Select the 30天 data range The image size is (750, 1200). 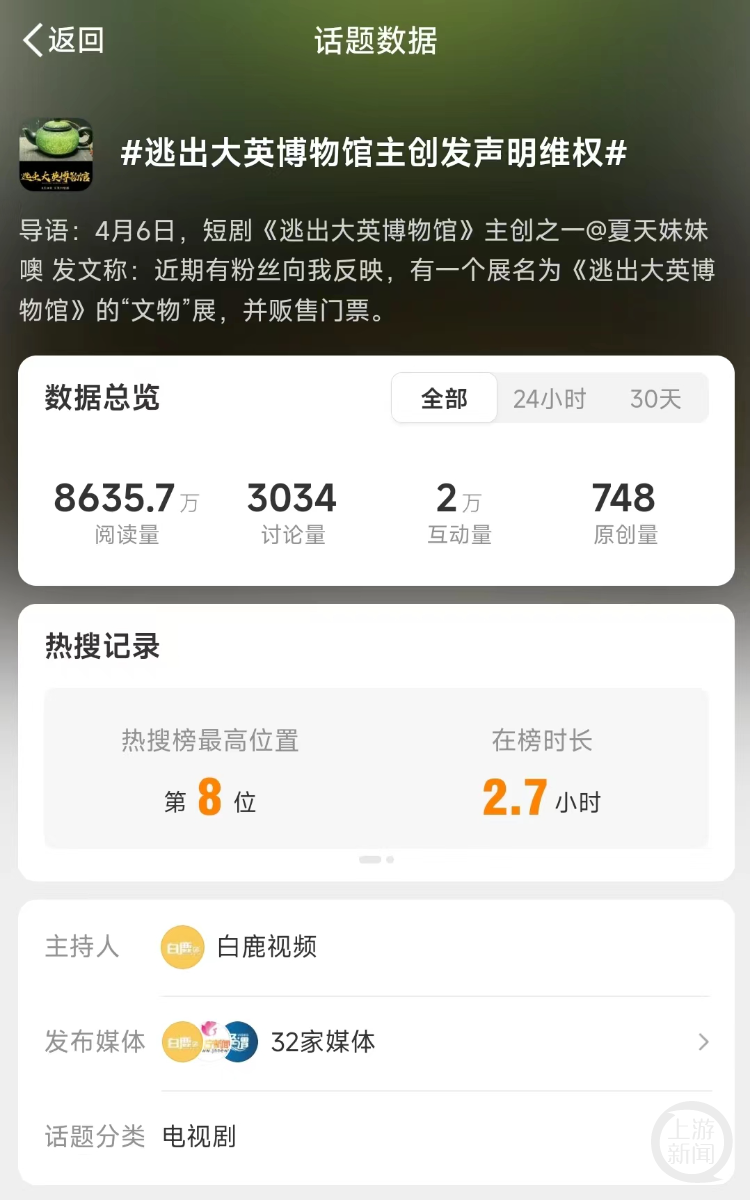pos(655,399)
